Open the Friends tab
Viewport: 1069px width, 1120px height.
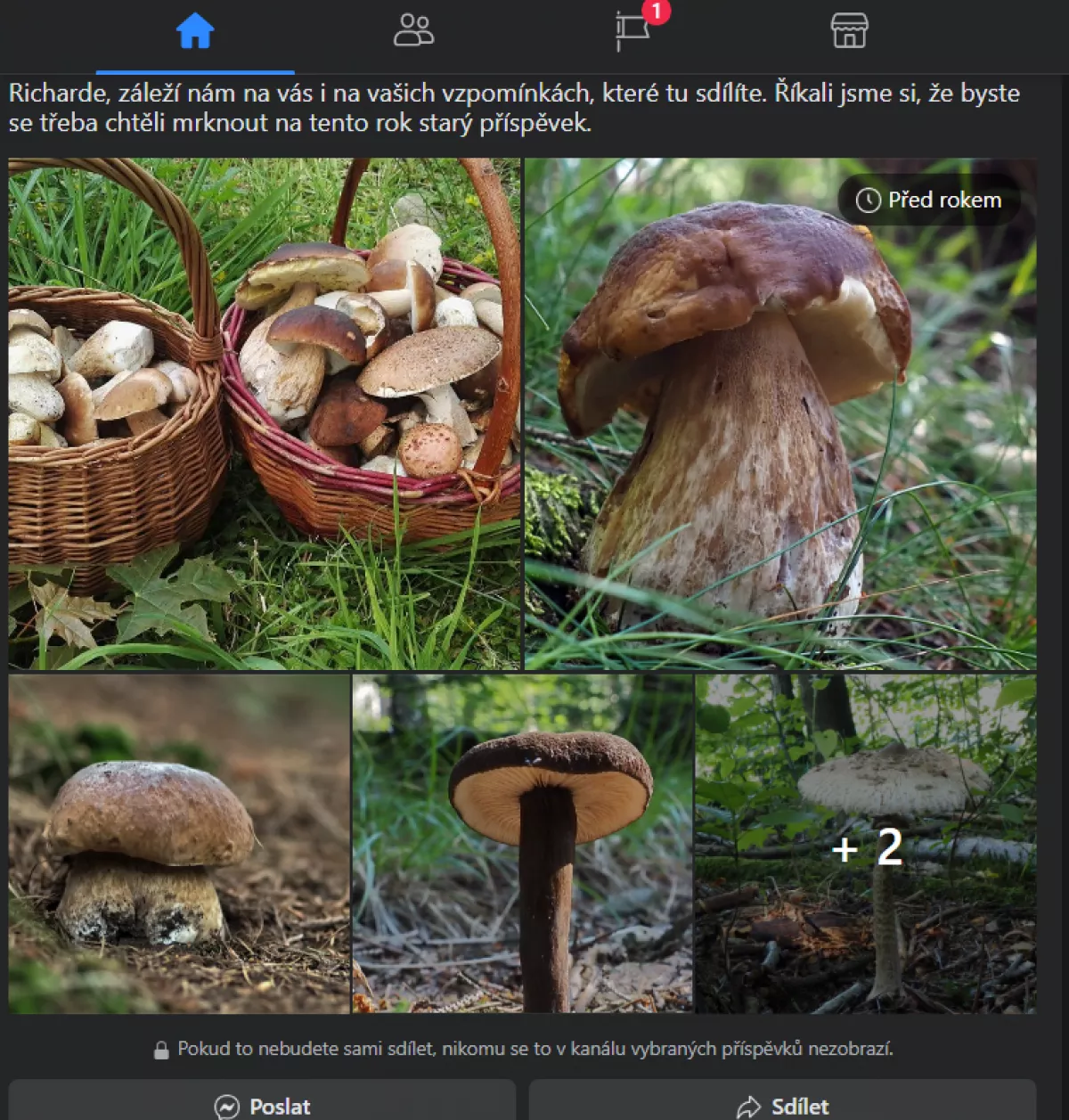click(413, 30)
